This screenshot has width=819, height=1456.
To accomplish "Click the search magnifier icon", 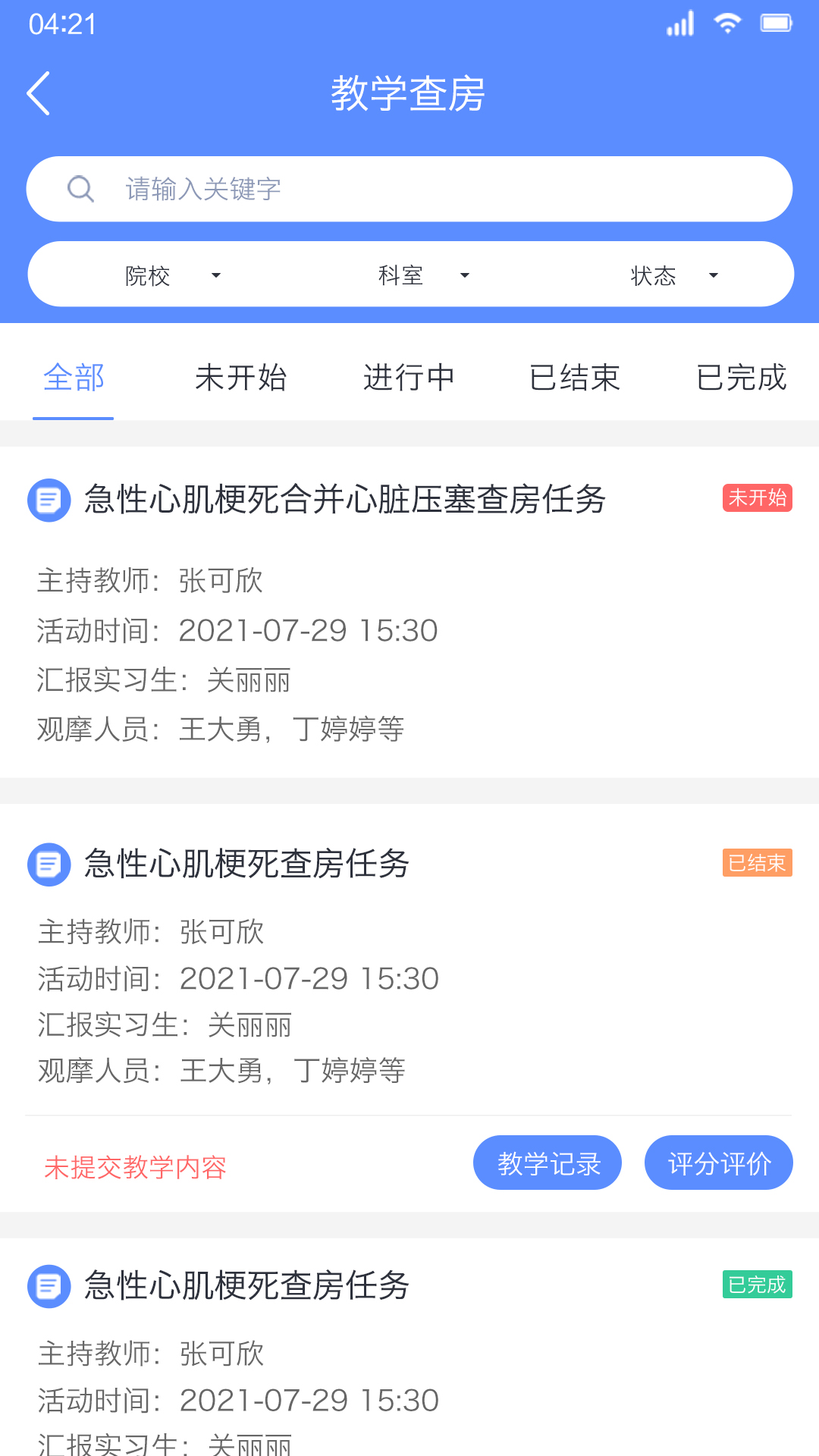I will click(x=81, y=189).
